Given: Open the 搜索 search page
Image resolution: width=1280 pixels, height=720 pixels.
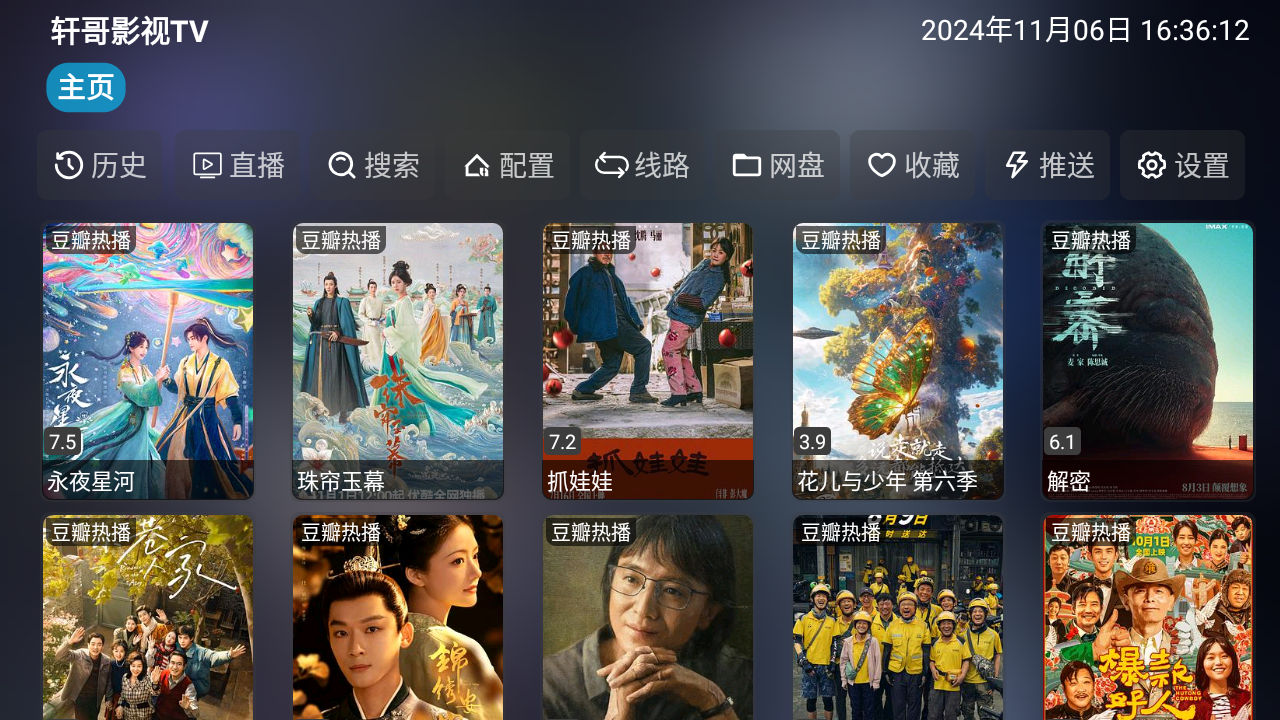Looking at the screenshot, I should click(373, 165).
